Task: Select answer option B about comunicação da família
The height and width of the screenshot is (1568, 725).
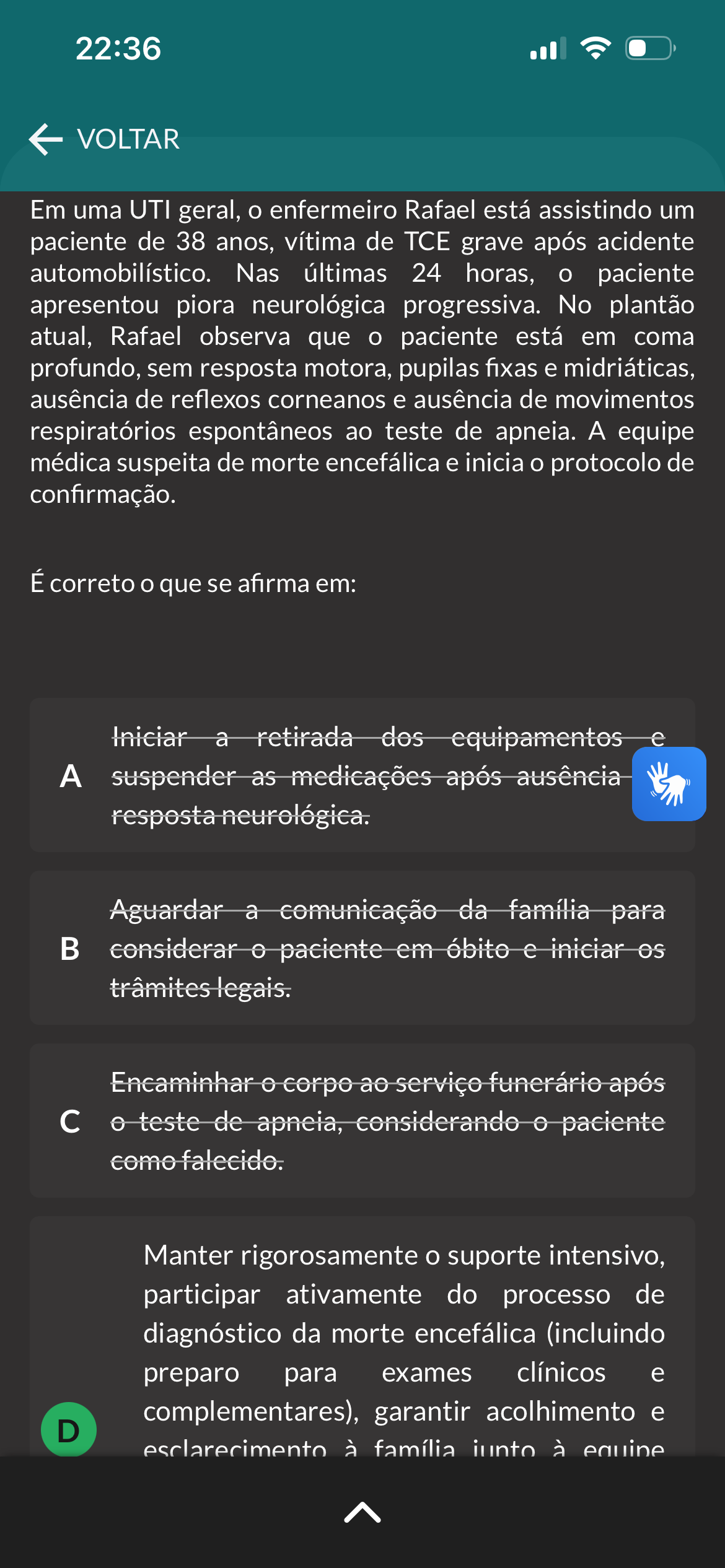Action: (x=362, y=947)
